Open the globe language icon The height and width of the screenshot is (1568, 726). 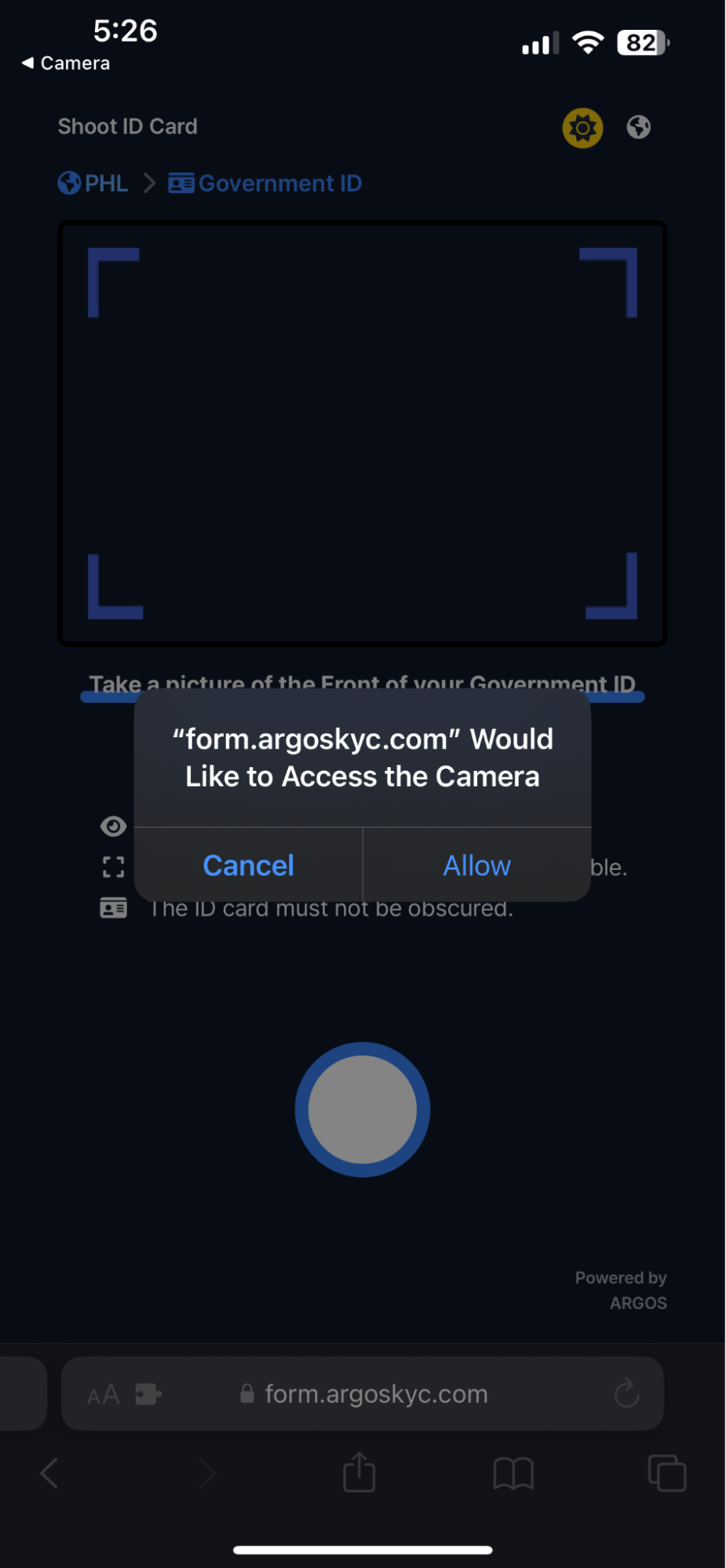click(639, 127)
